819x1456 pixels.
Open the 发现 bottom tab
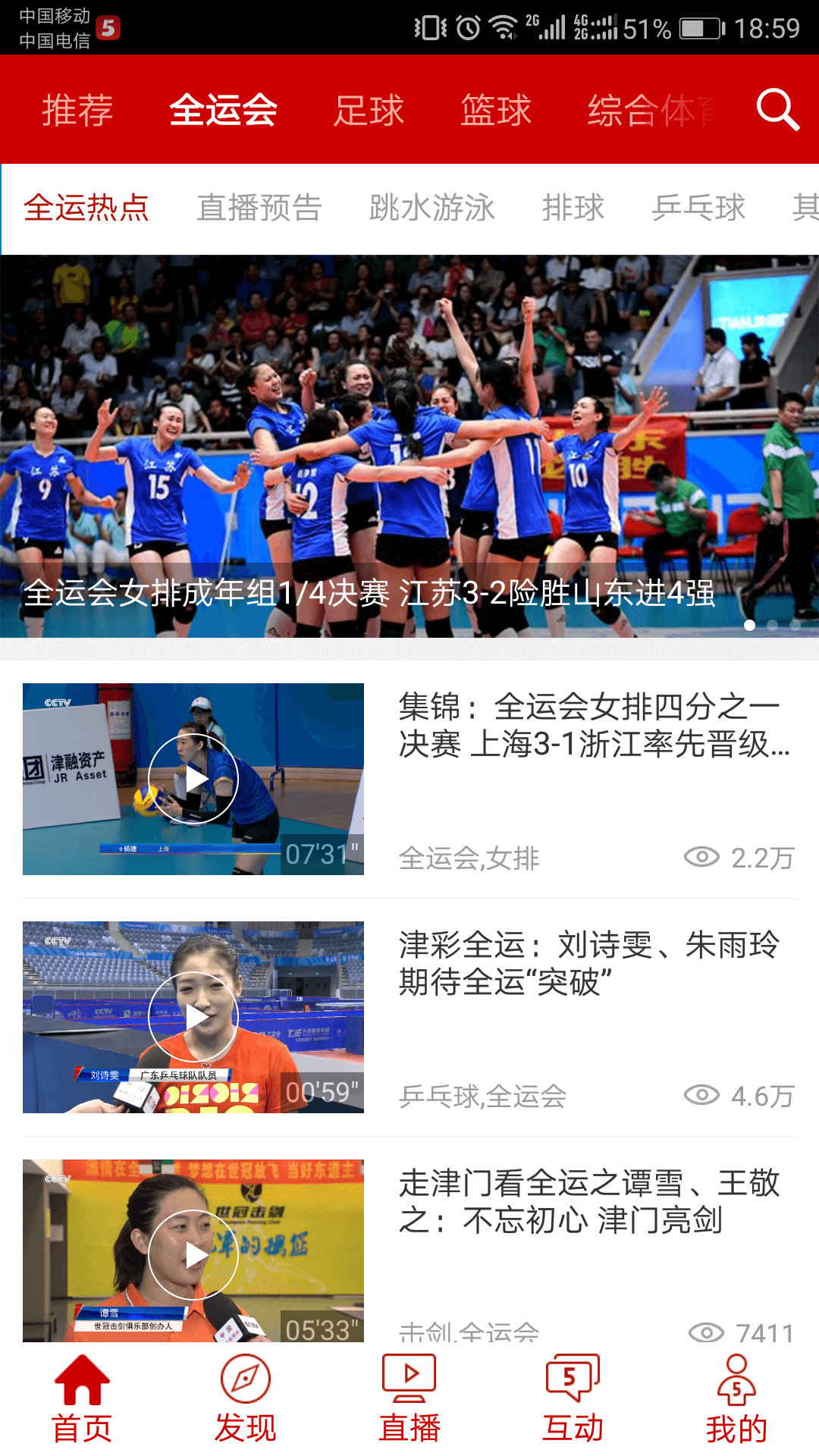[x=246, y=1399]
